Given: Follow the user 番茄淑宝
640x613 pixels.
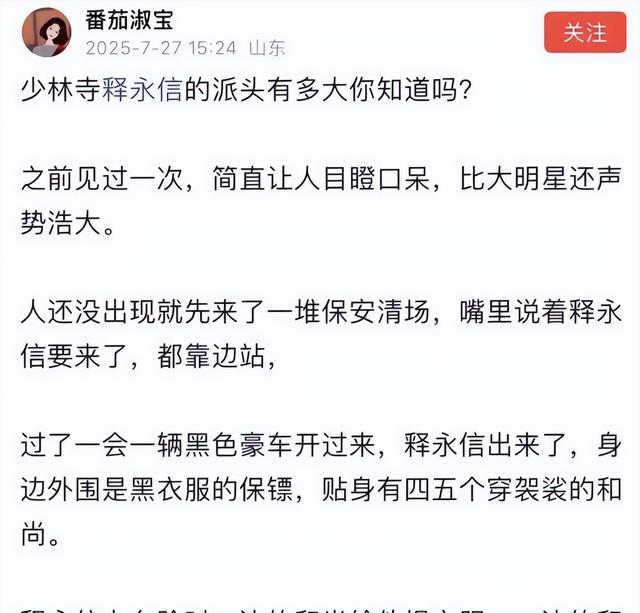Looking at the screenshot, I should click(584, 32).
